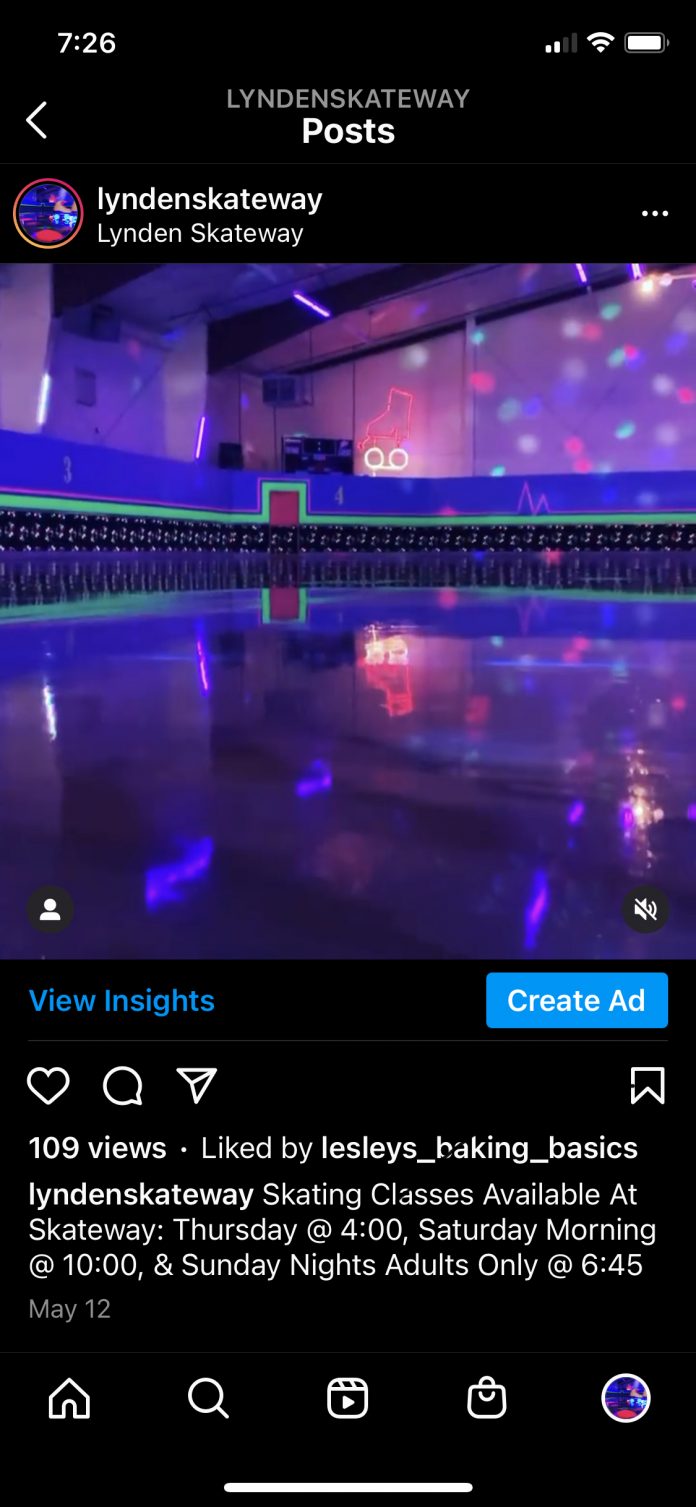Switch to the Search tab
The width and height of the screenshot is (696, 1507).
(208, 1398)
